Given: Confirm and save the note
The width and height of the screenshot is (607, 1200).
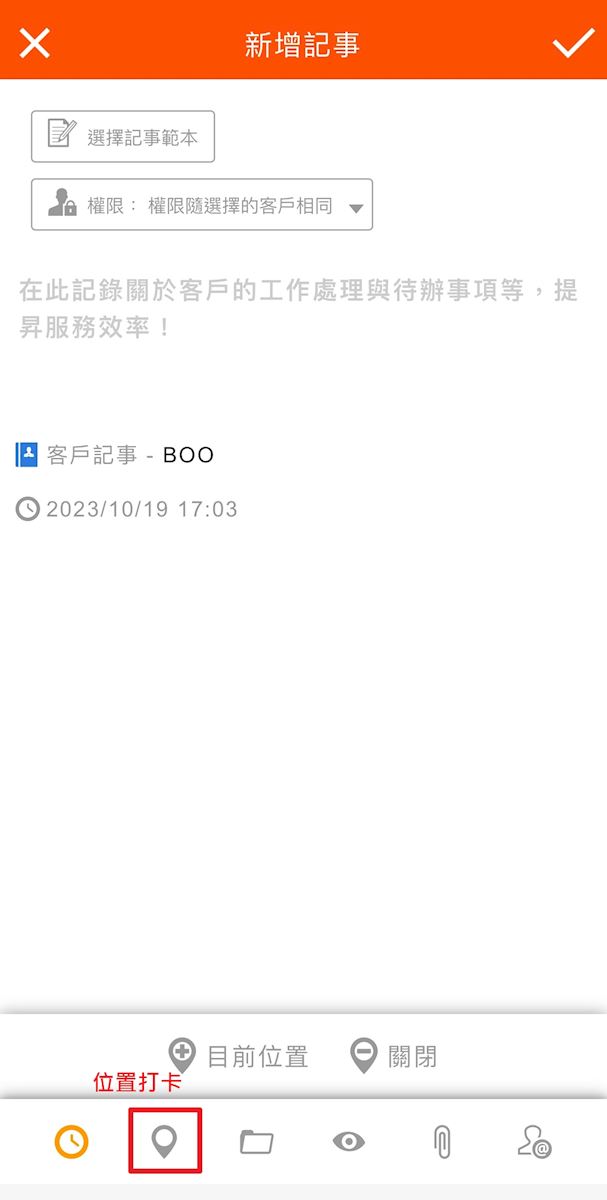Looking at the screenshot, I should (x=573, y=43).
